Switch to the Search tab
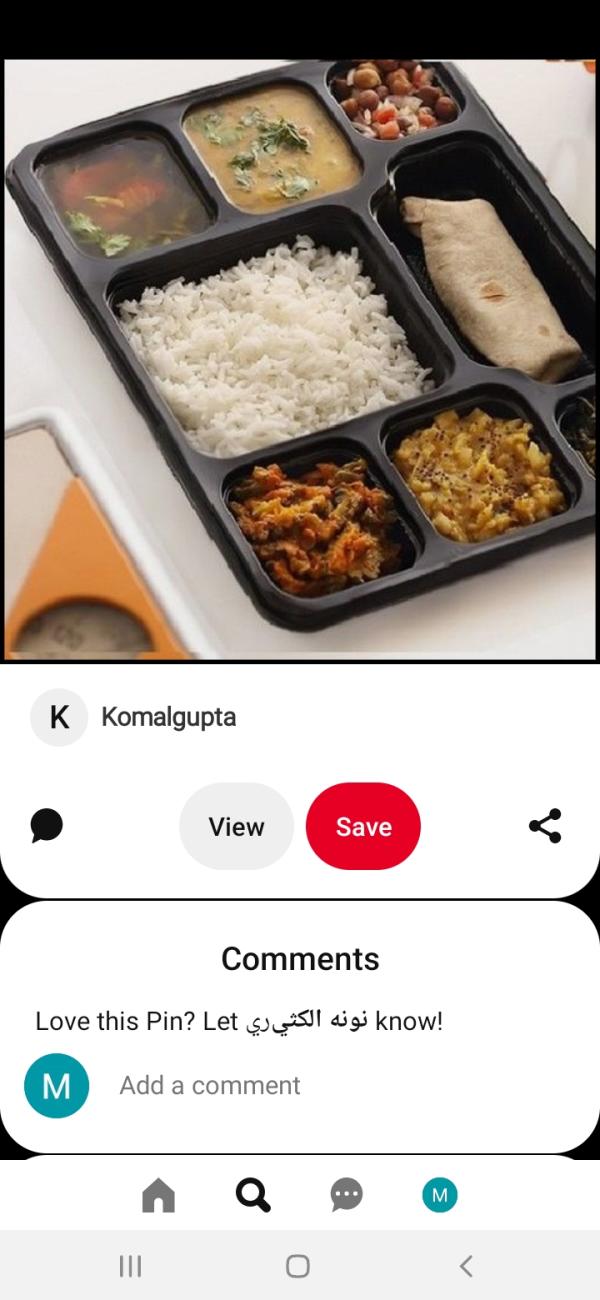The width and height of the screenshot is (600, 1300). tap(253, 1194)
